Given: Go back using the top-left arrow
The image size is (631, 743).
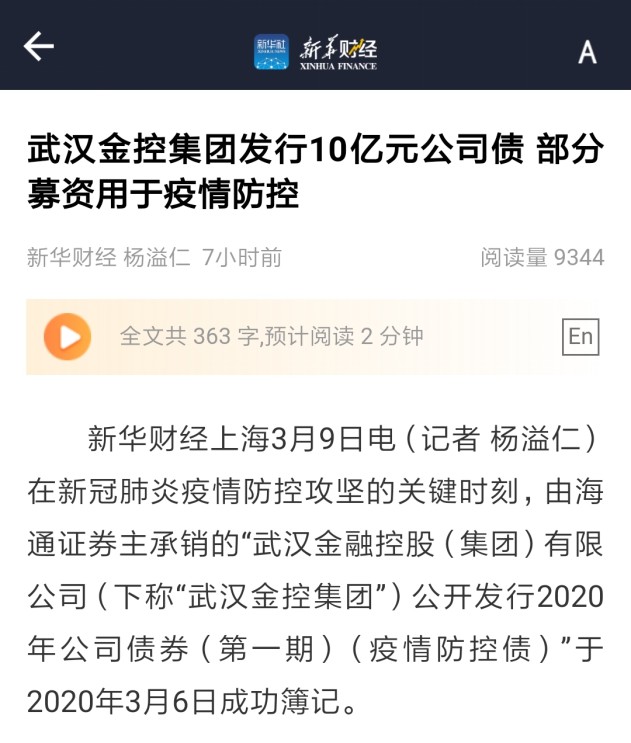Looking at the screenshot, I should point(39,46).
